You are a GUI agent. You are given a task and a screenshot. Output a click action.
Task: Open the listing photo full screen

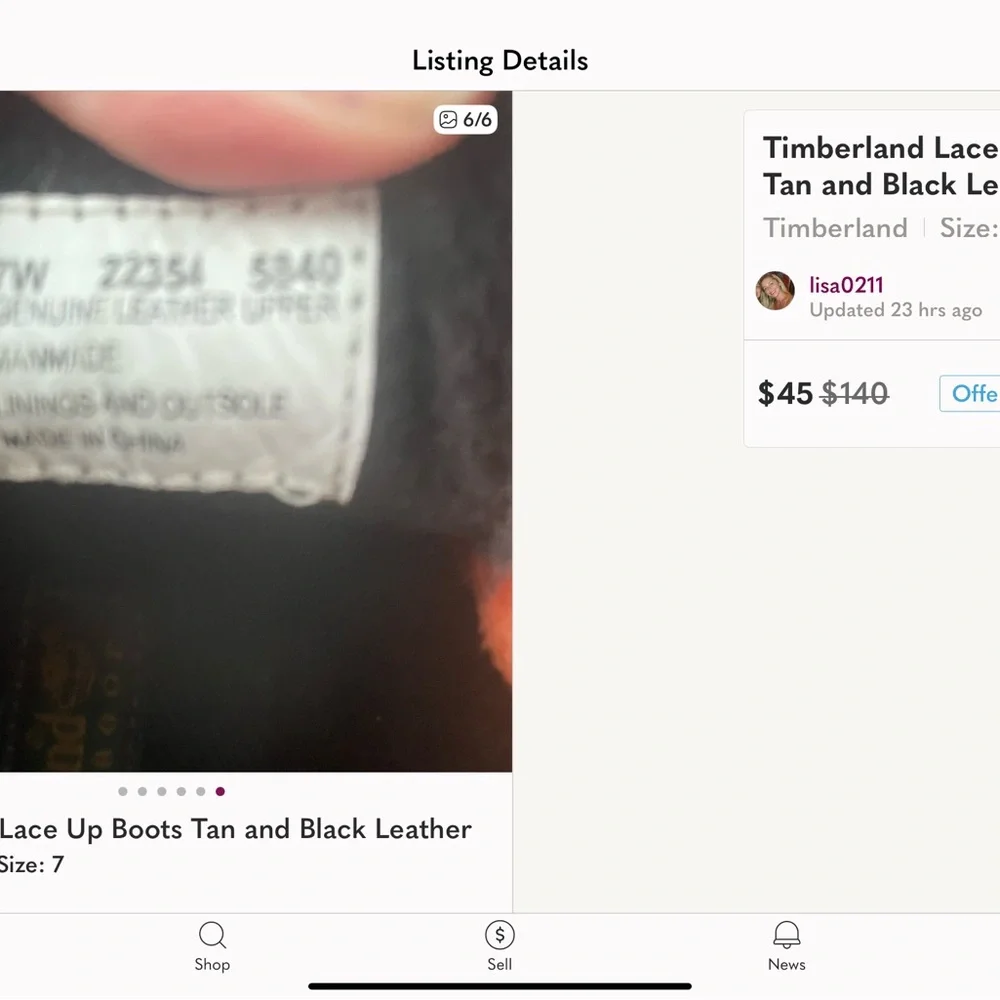[x=255, y=430]
